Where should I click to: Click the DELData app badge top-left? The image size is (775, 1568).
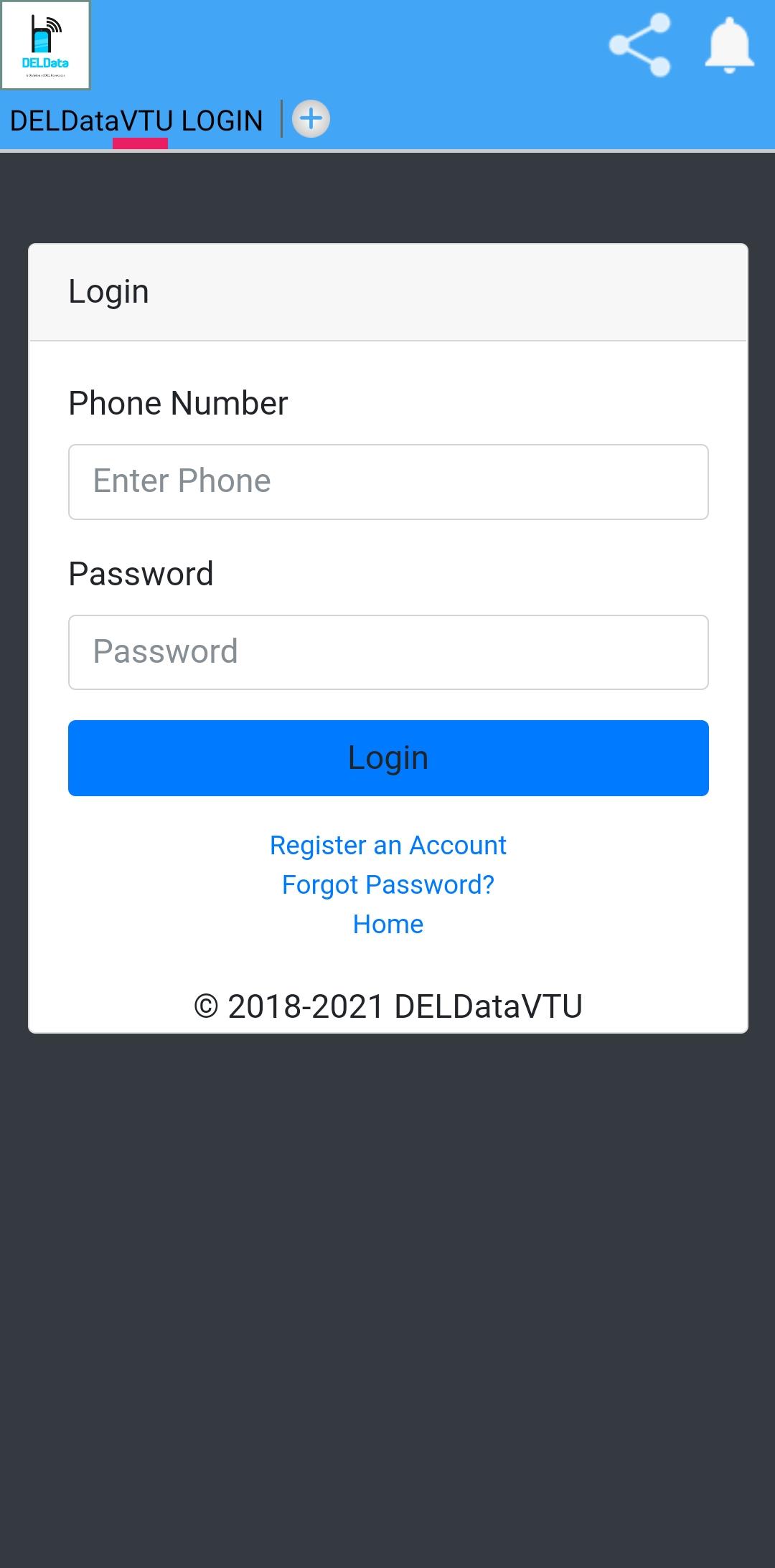pyautogui.click(x=46, y=45)
